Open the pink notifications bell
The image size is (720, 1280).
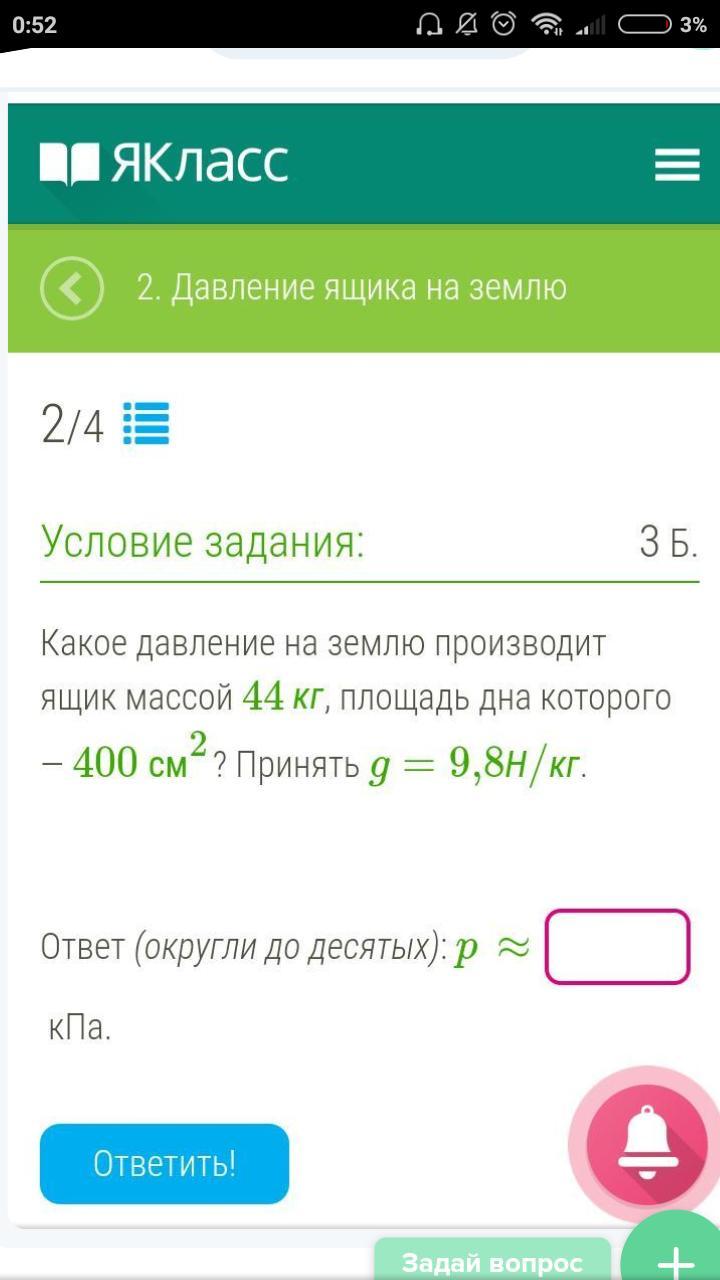point(647,1143)
